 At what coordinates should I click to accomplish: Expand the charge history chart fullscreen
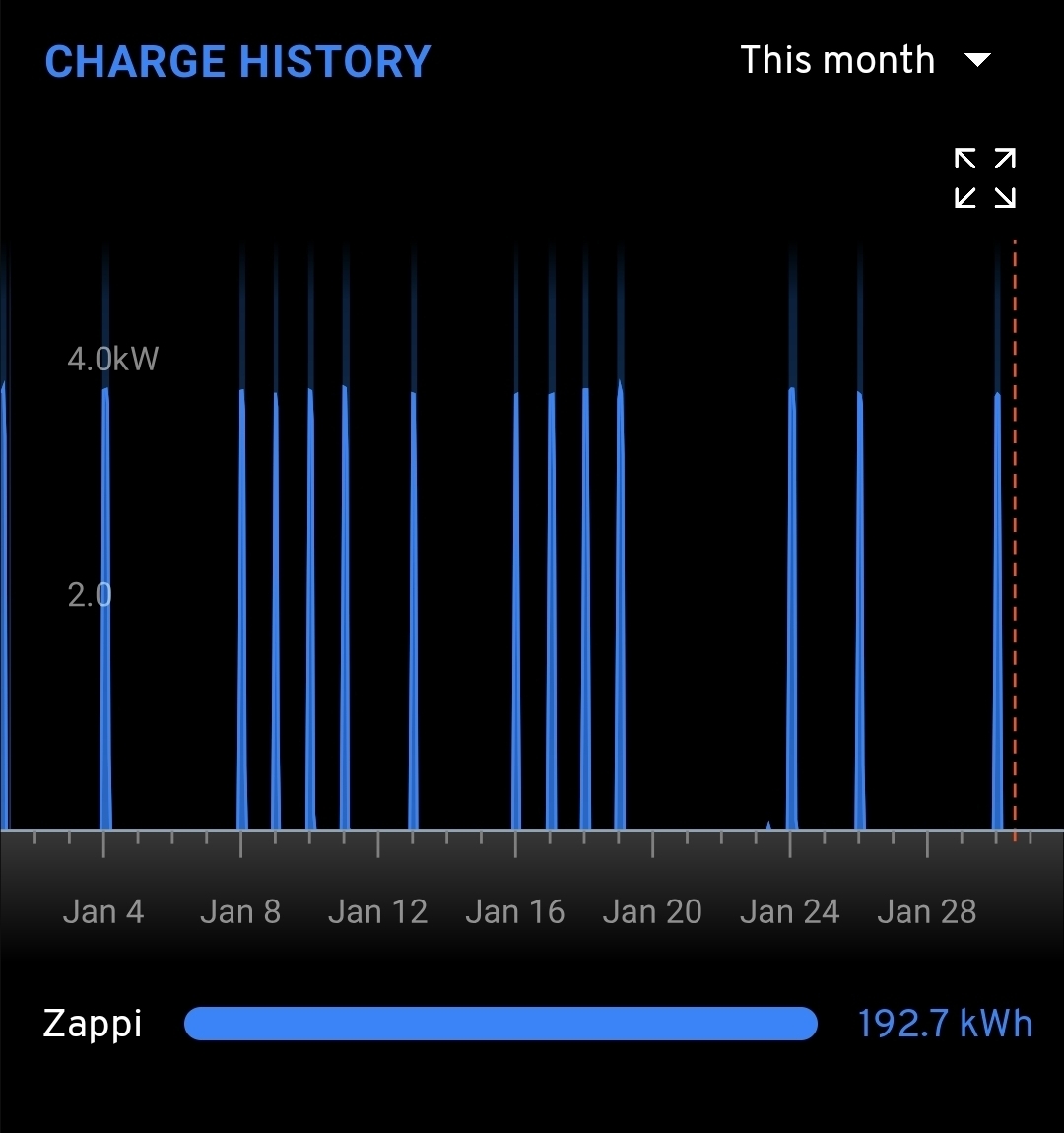pyautogui.click(x=984, y=178)
